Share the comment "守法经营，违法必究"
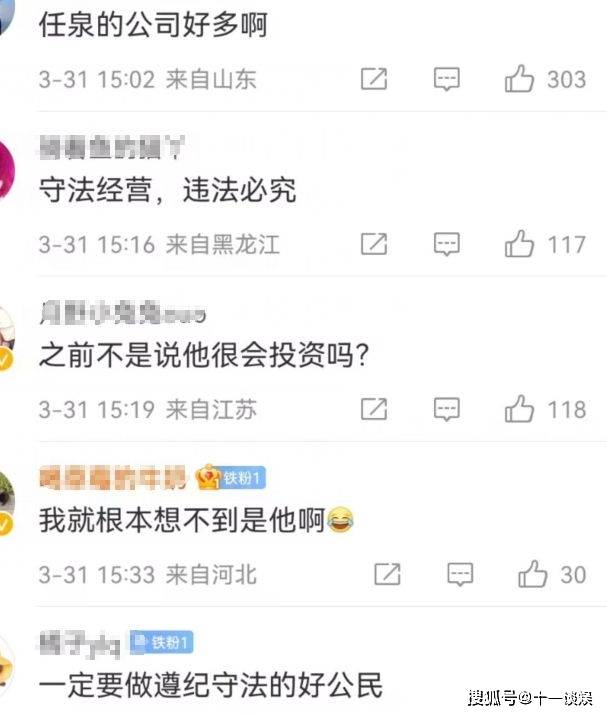607x715 pixels. point(373,243)
